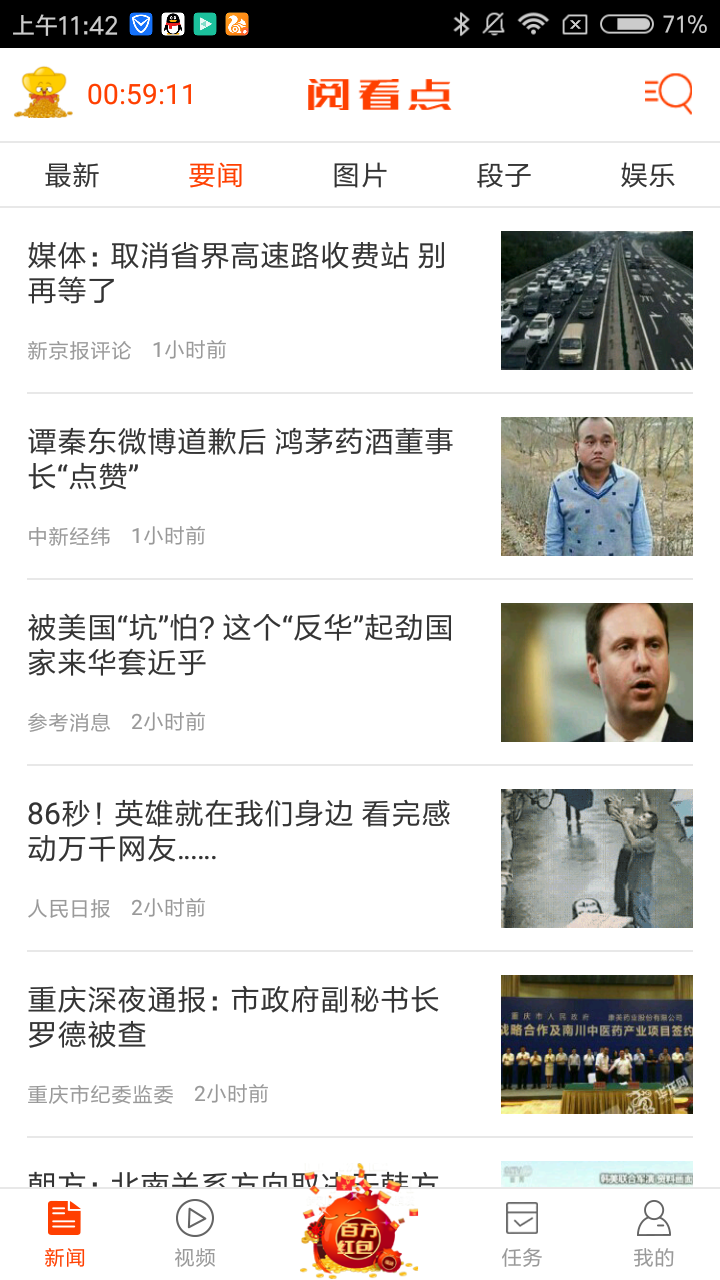Select the 要闻 tab

(216, 176)
